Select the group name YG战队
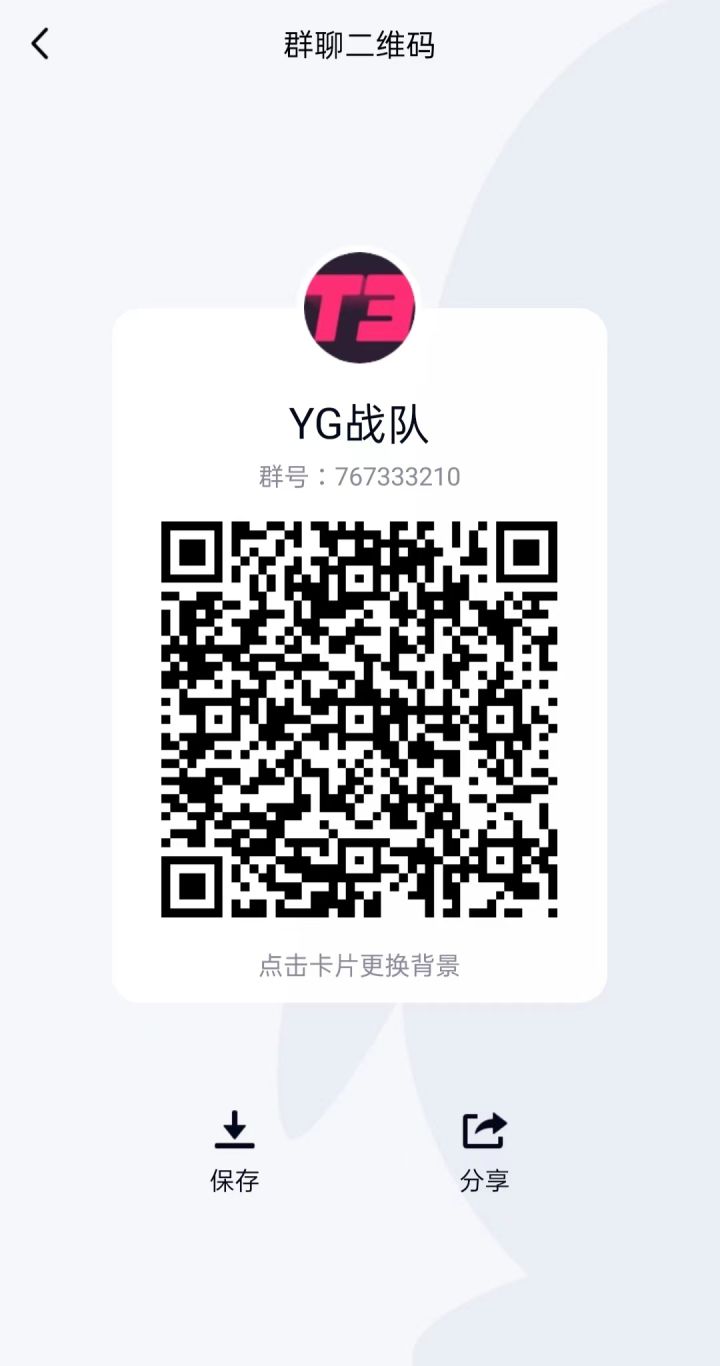Screen dimensions: 720x1366 [x=360, y=421]
